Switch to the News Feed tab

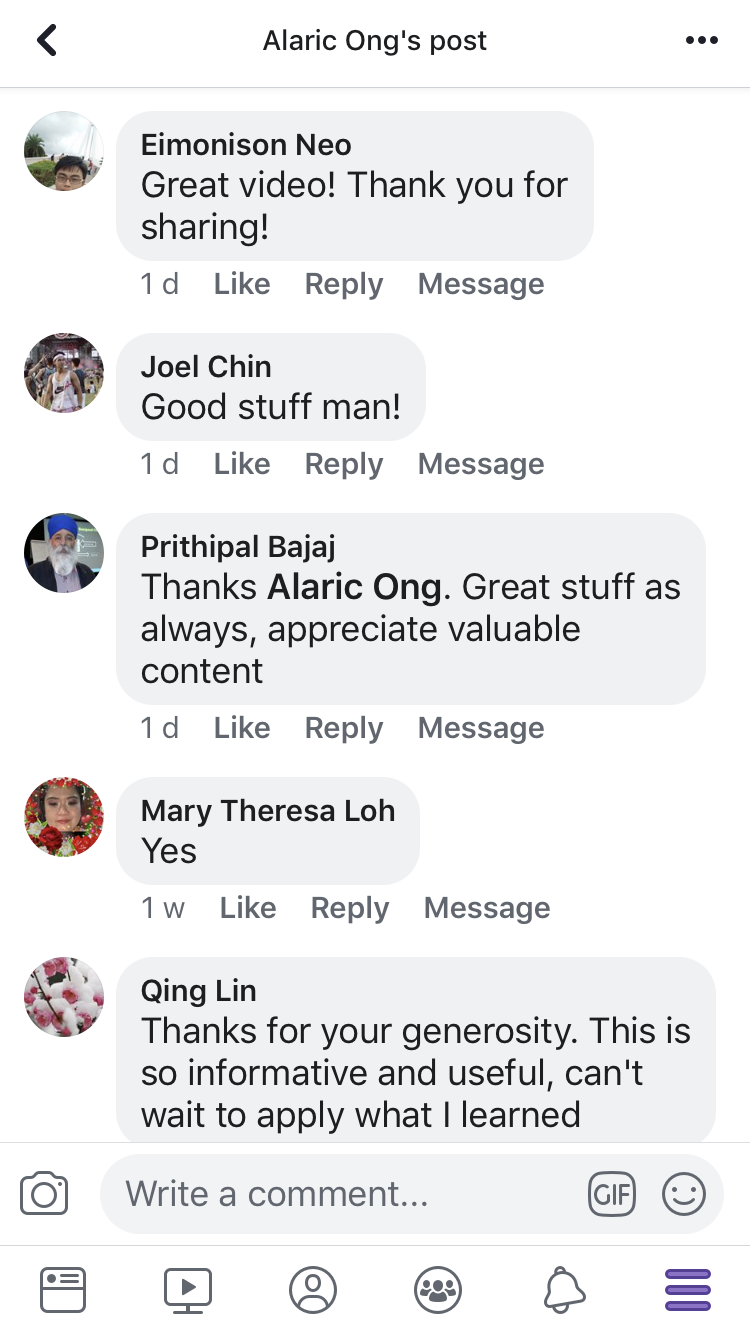[x=63, y=1290]
